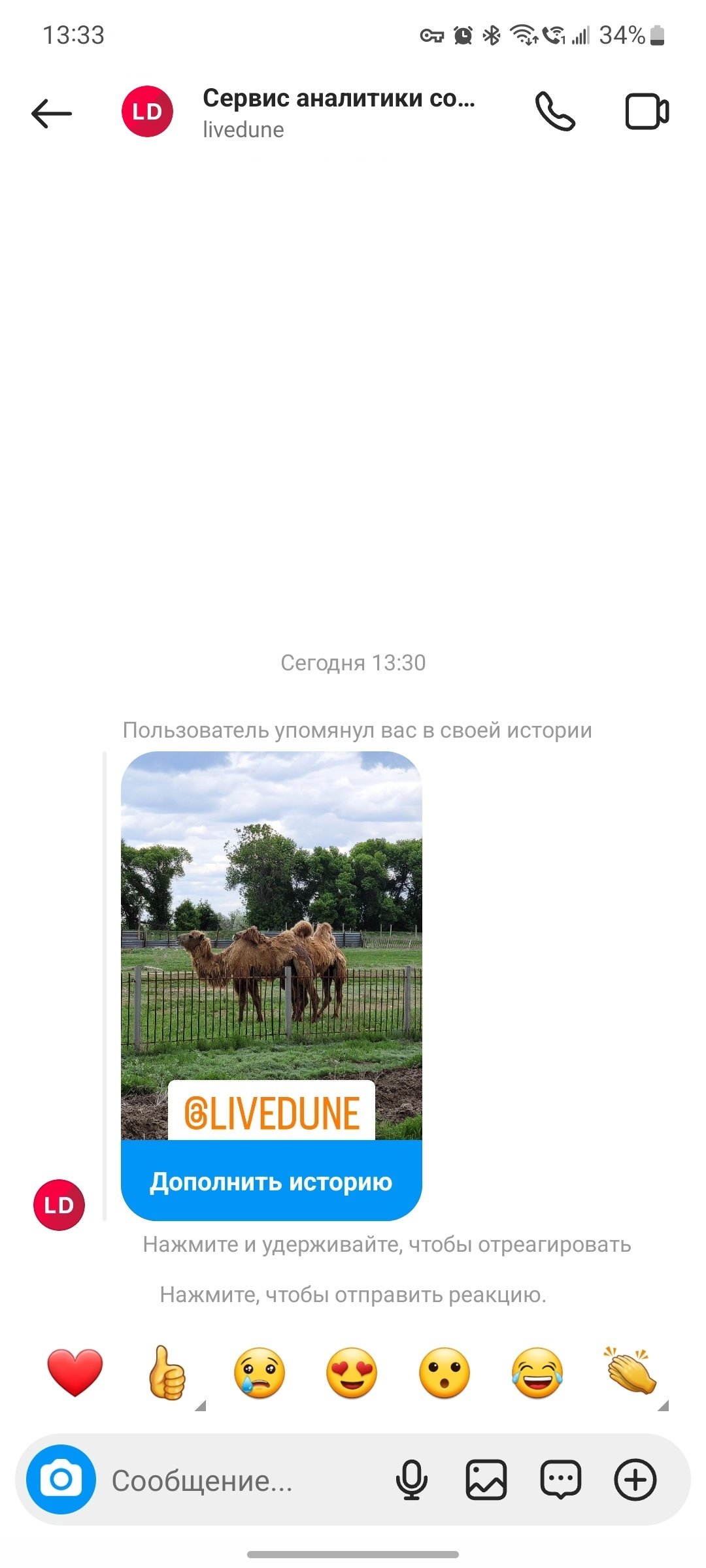
Task: Send the heart eyes reaction
Action: point(352,1372)
